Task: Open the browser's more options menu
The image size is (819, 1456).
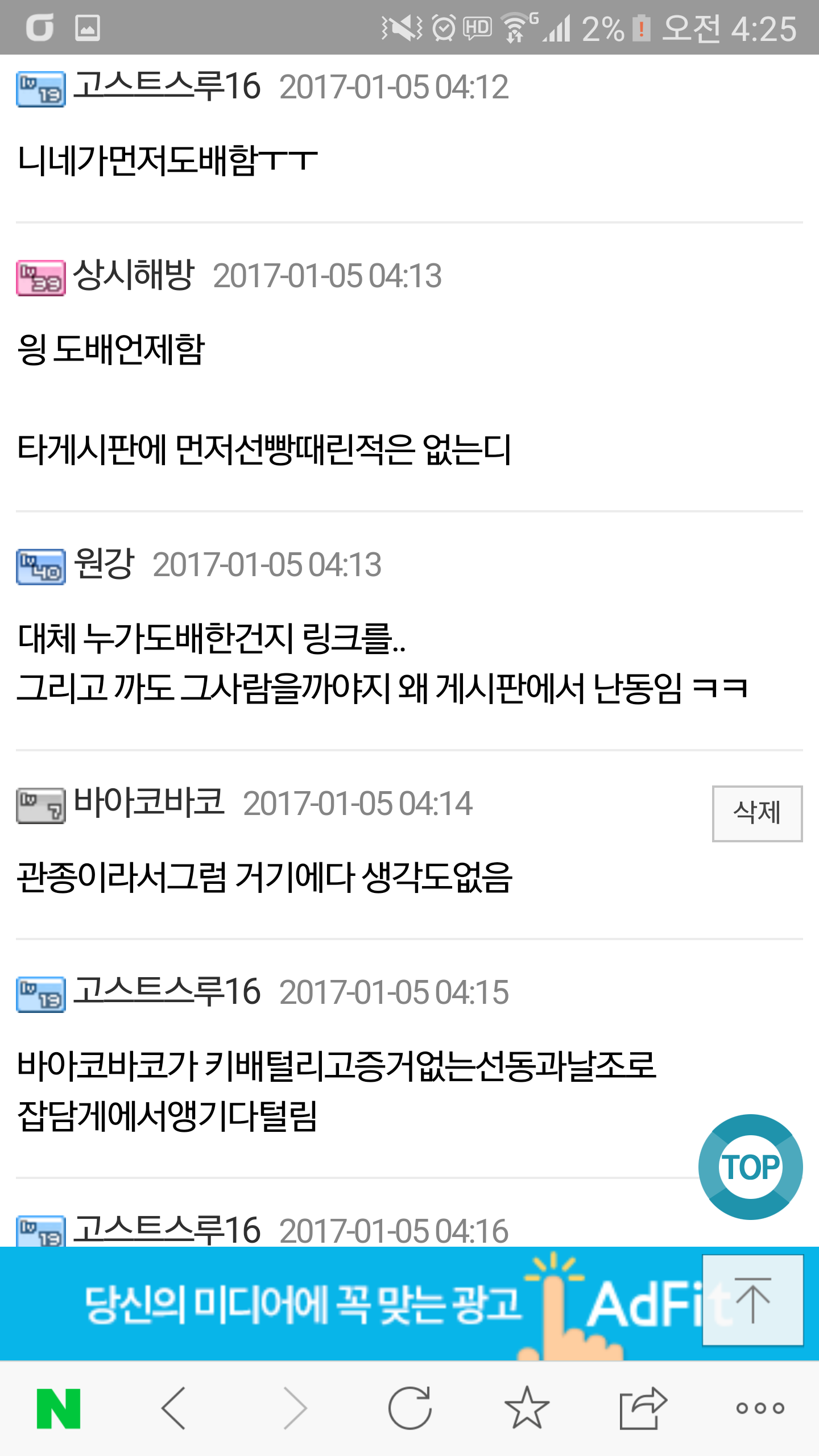Action: point(760,1408)
